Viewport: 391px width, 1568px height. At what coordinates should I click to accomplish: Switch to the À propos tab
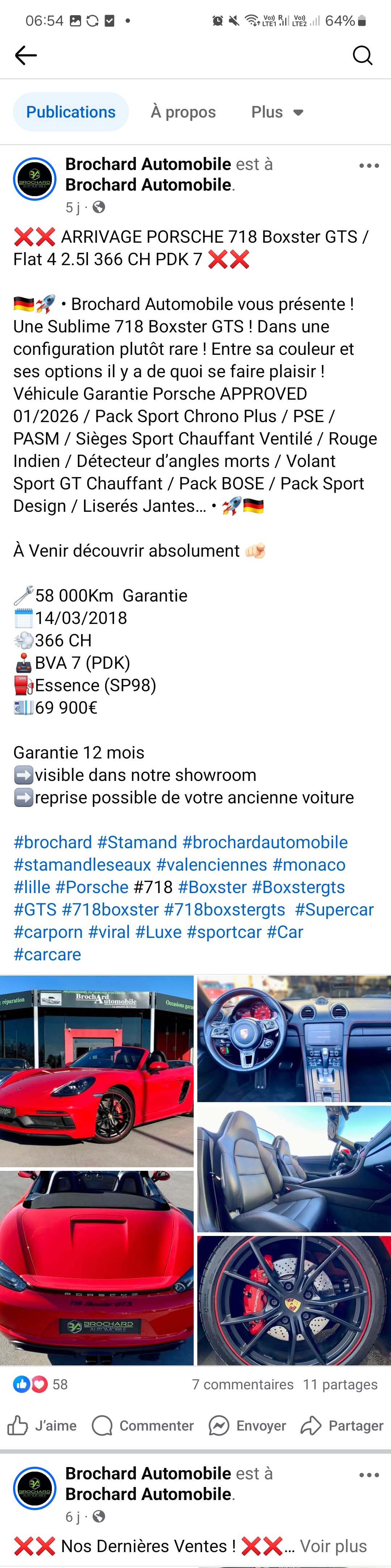coord(183,112)
